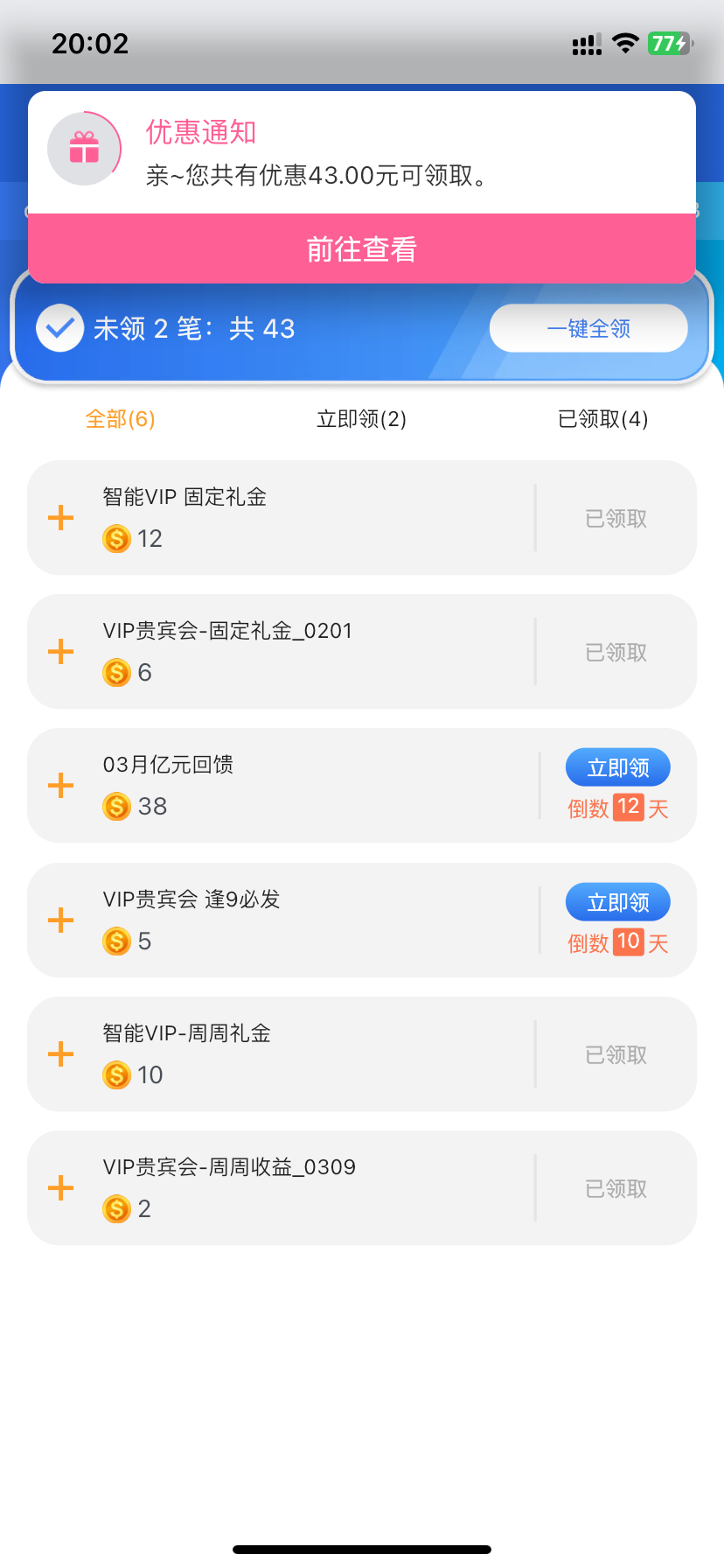
Task: Expand the VIP贵宾会-周周收益_0309 row
Action: (x=60, y=1188)
